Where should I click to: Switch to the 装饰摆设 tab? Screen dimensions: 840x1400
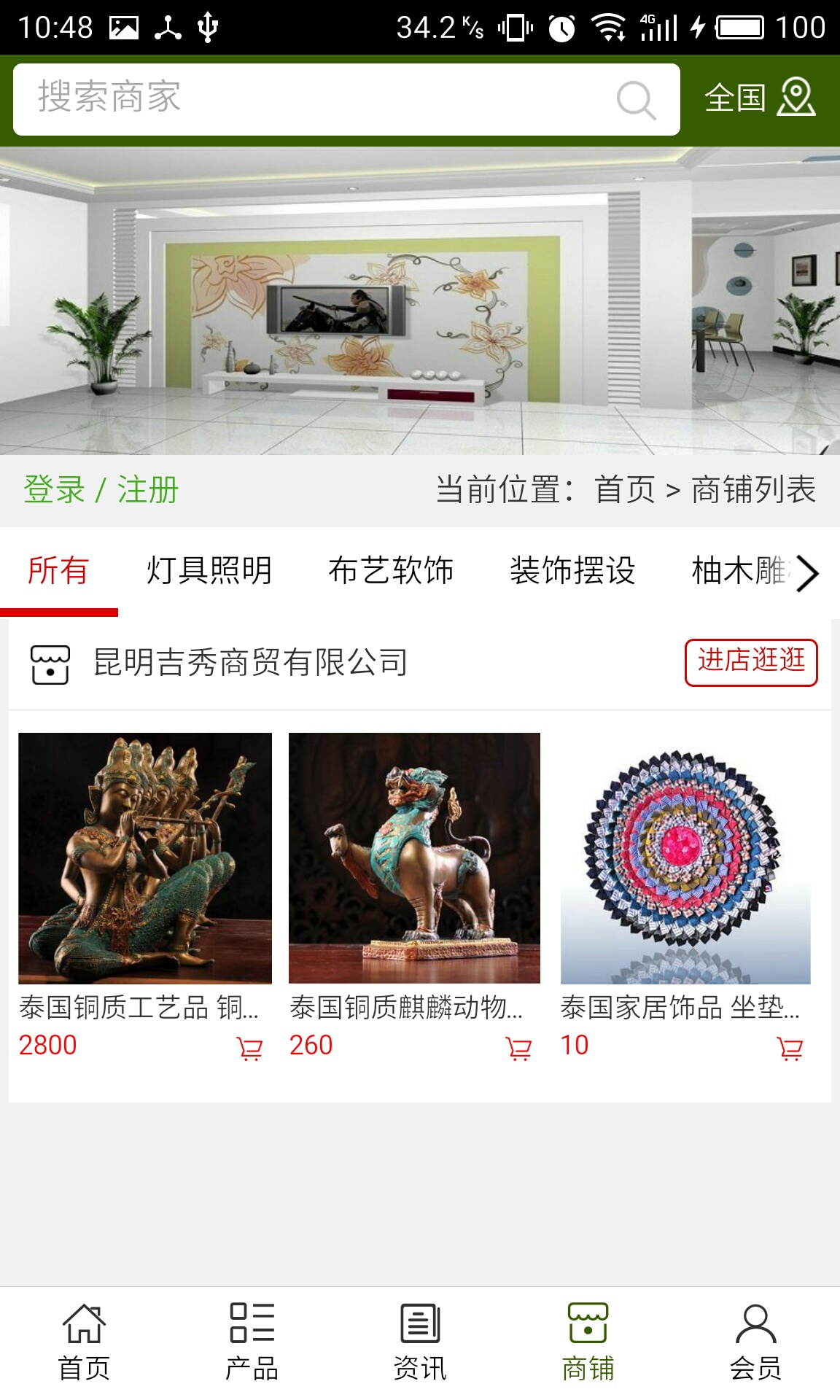(572, 571)
